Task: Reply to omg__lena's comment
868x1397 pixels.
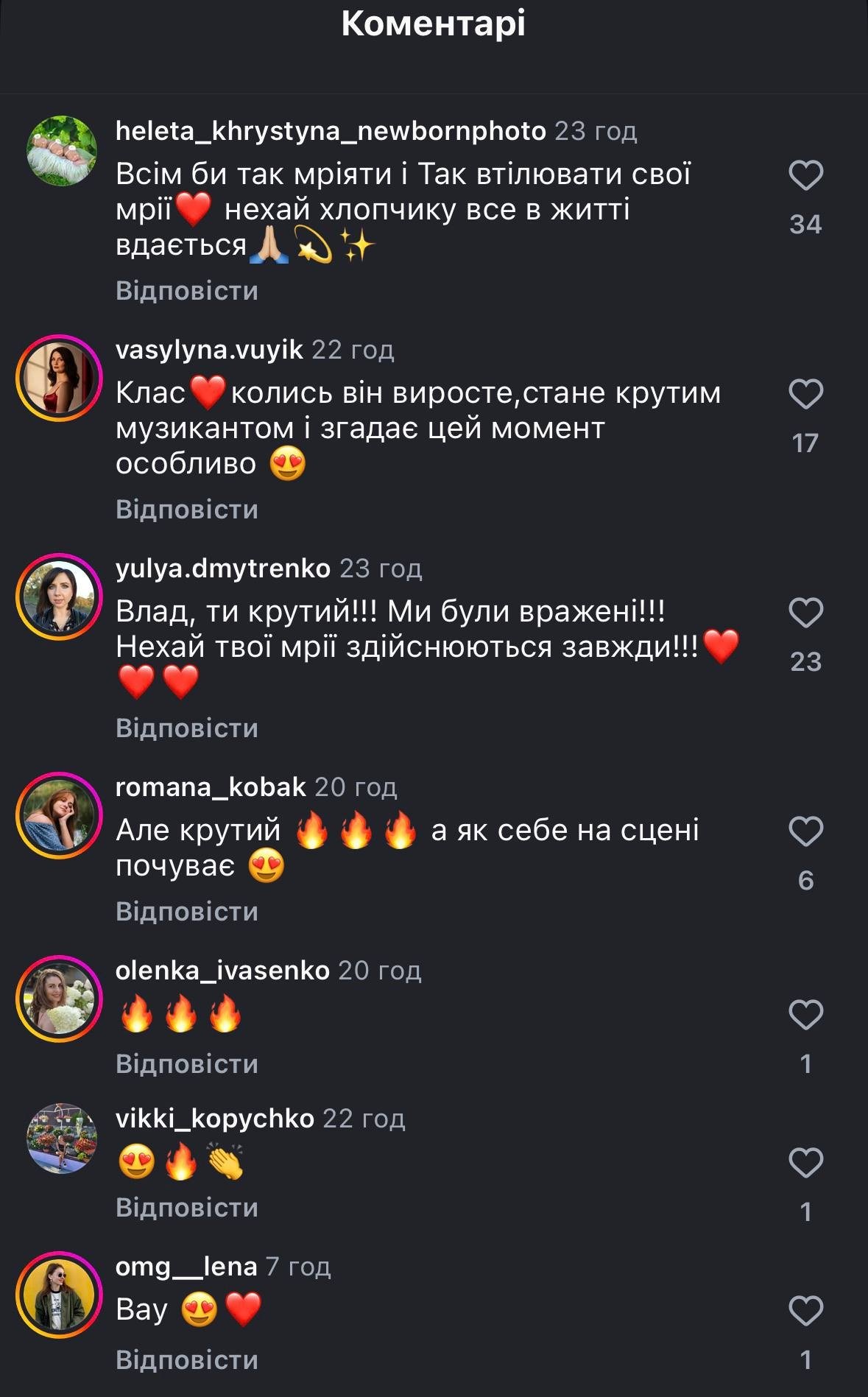Action: pos(187,1360)
